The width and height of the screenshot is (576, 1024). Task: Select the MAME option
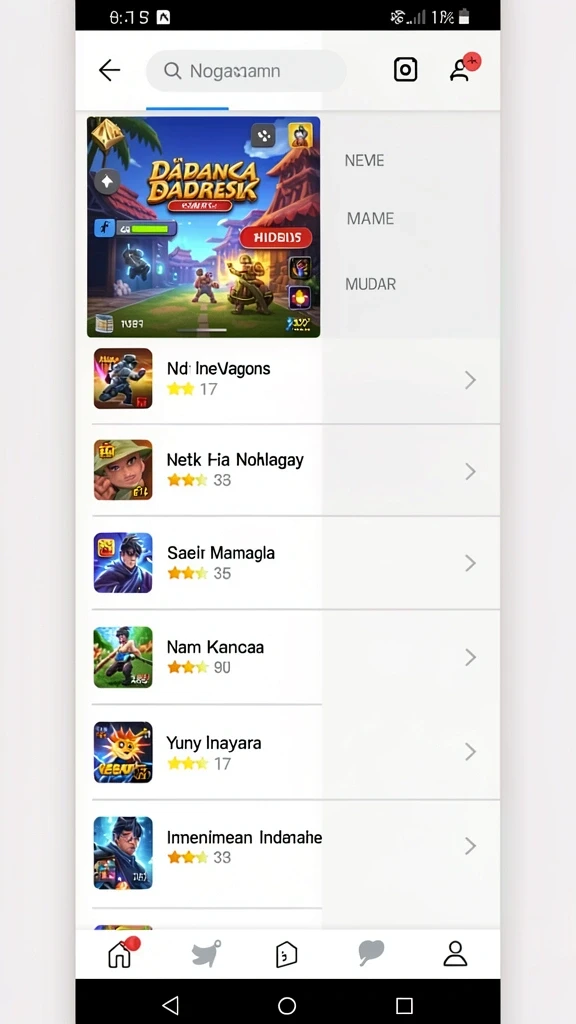click(x=370, y=219)
